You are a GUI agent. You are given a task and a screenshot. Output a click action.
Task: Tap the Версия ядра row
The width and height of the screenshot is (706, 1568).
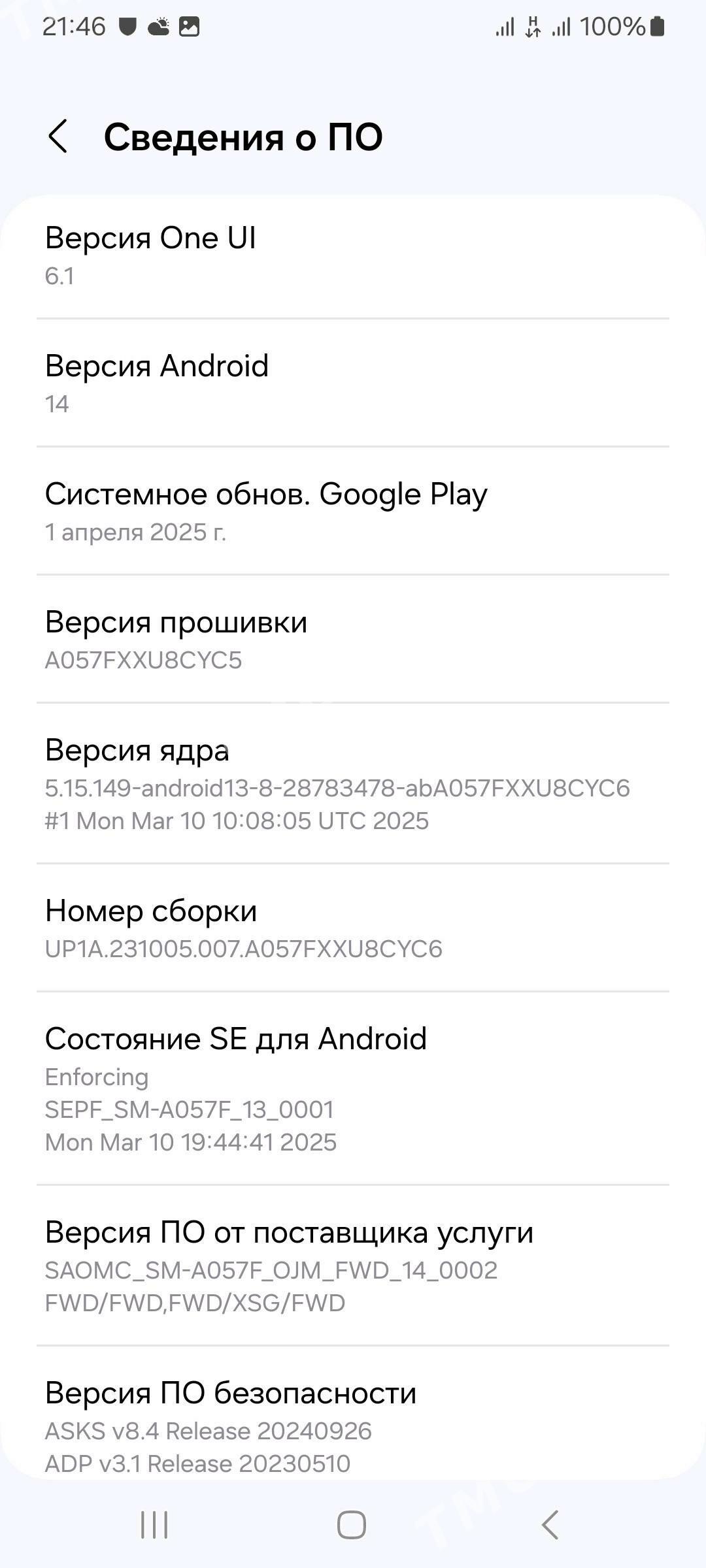coord(353,783)
